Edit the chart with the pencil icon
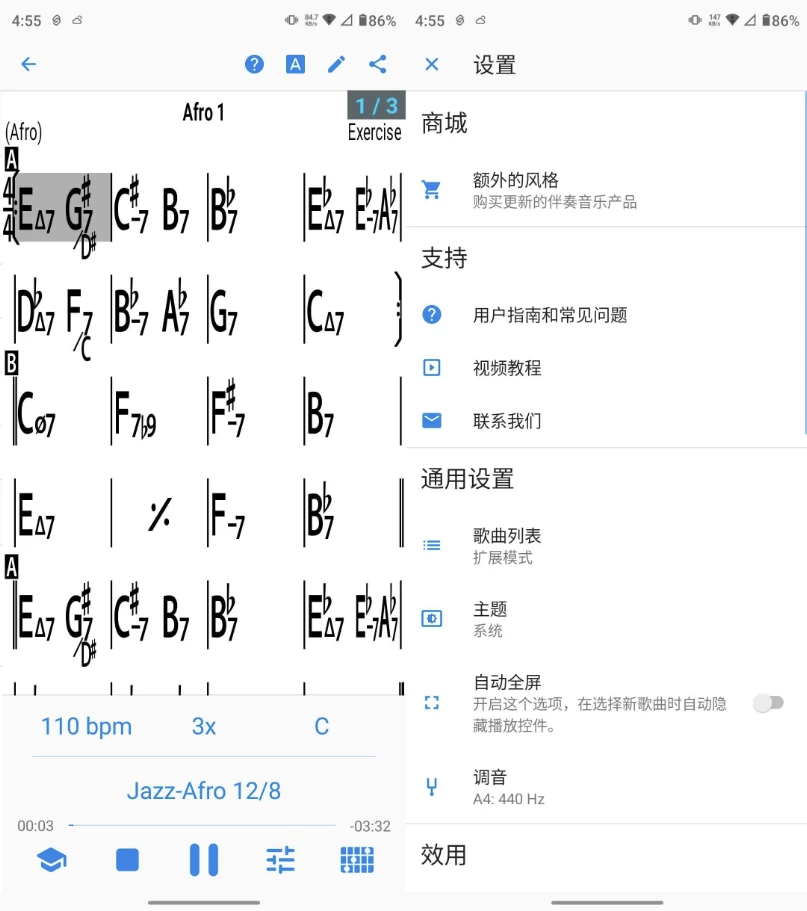This screenshot has width=807, height=911. tap(336, 65)
